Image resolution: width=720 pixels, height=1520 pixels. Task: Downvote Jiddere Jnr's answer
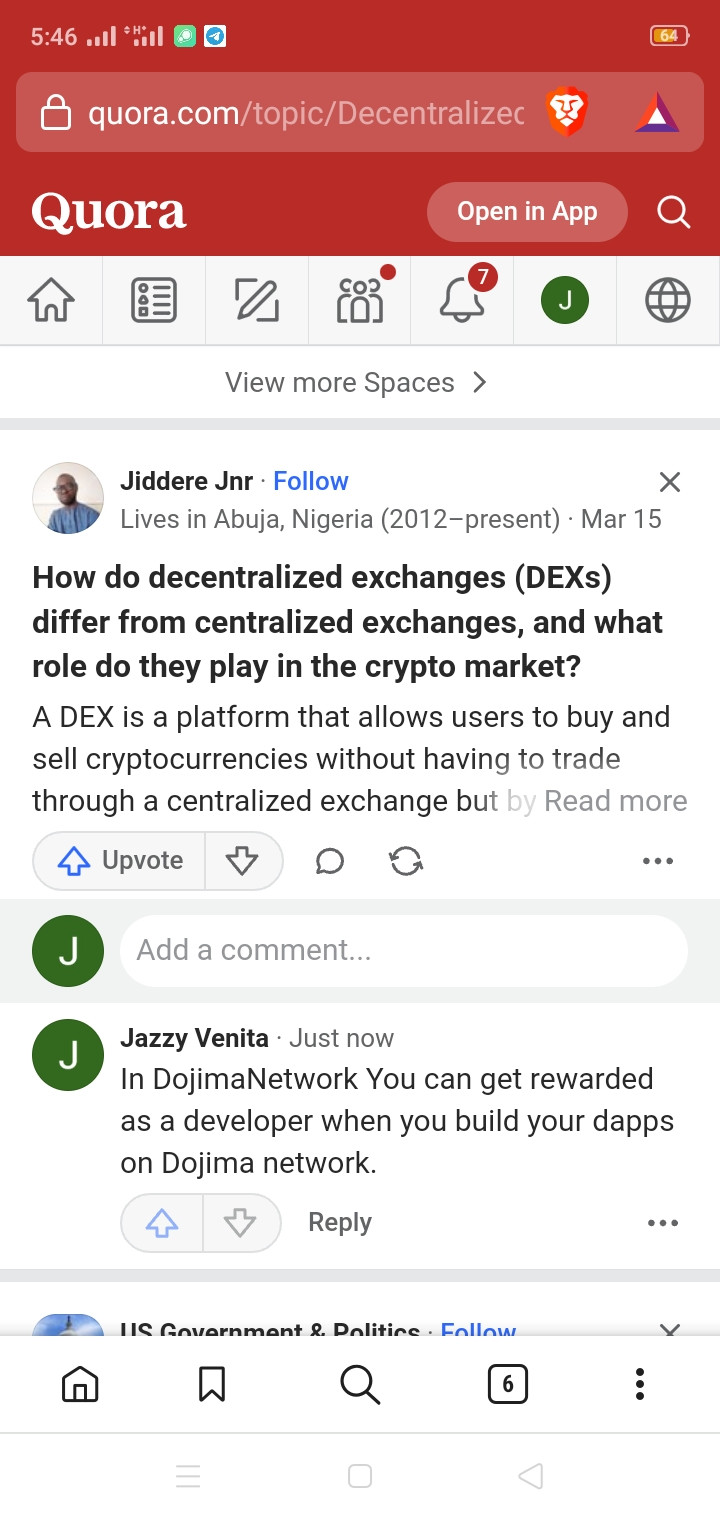coord(242,861)
